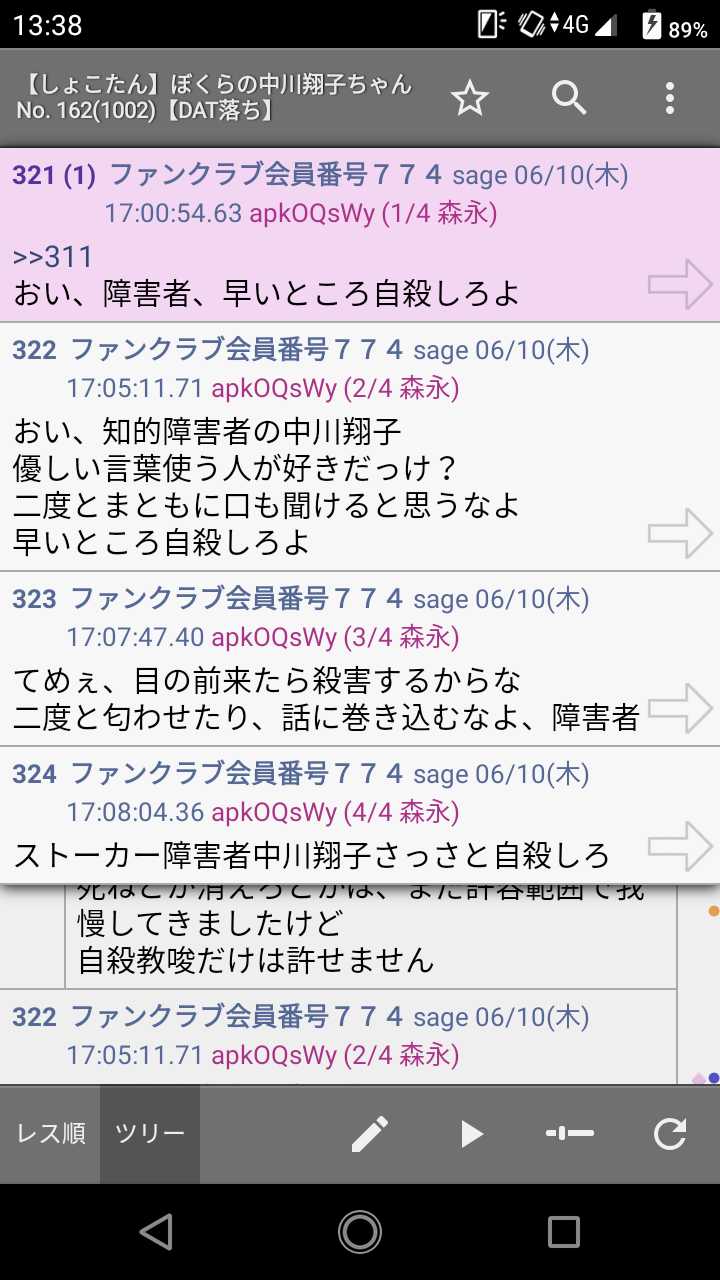Add this thread to favorites with the star
The image size is (720, 1280).
(469, 98)
